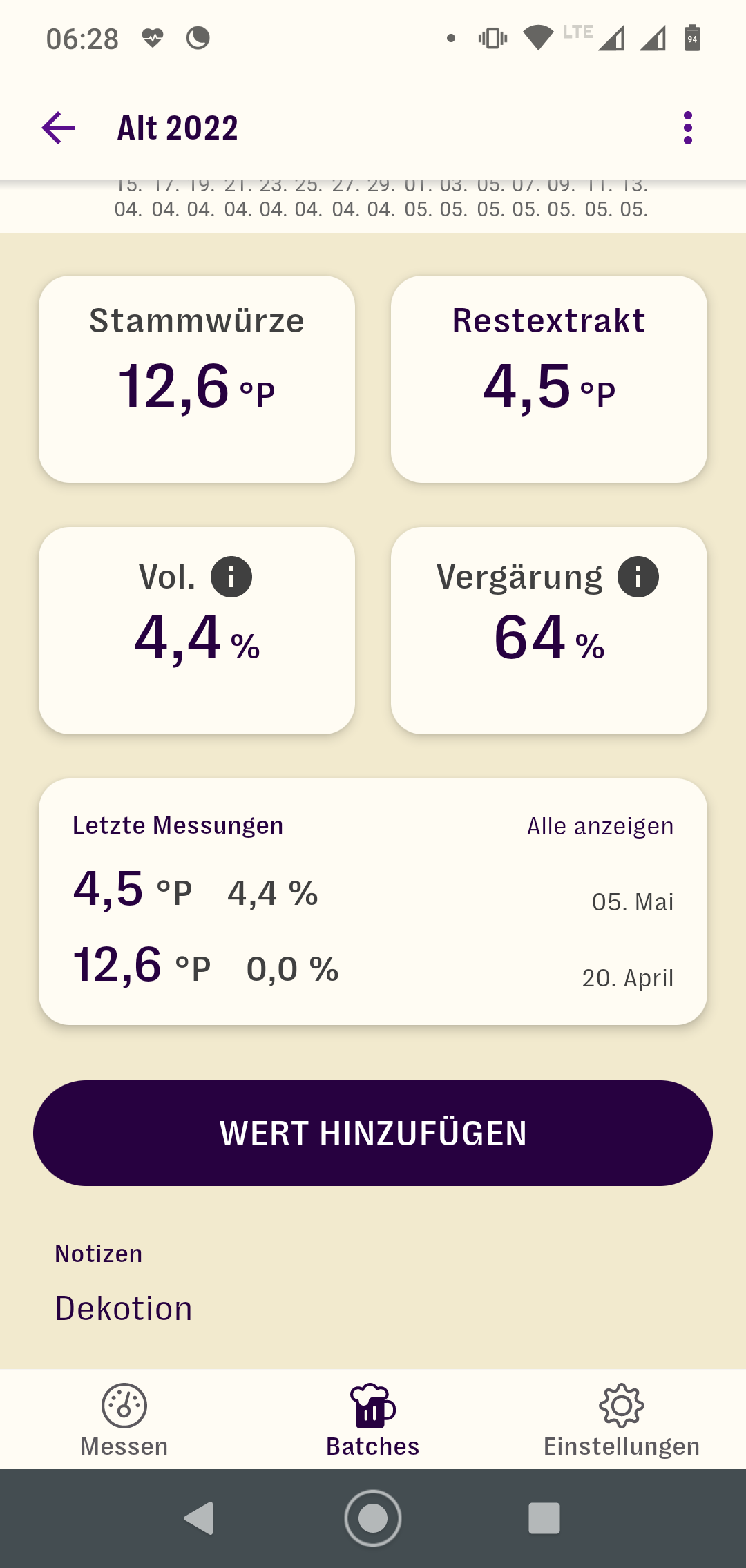The height and width of the screenshot is (1568, 746).
Task: Go back from Alt 2022
Action: [x=58, y=128]
